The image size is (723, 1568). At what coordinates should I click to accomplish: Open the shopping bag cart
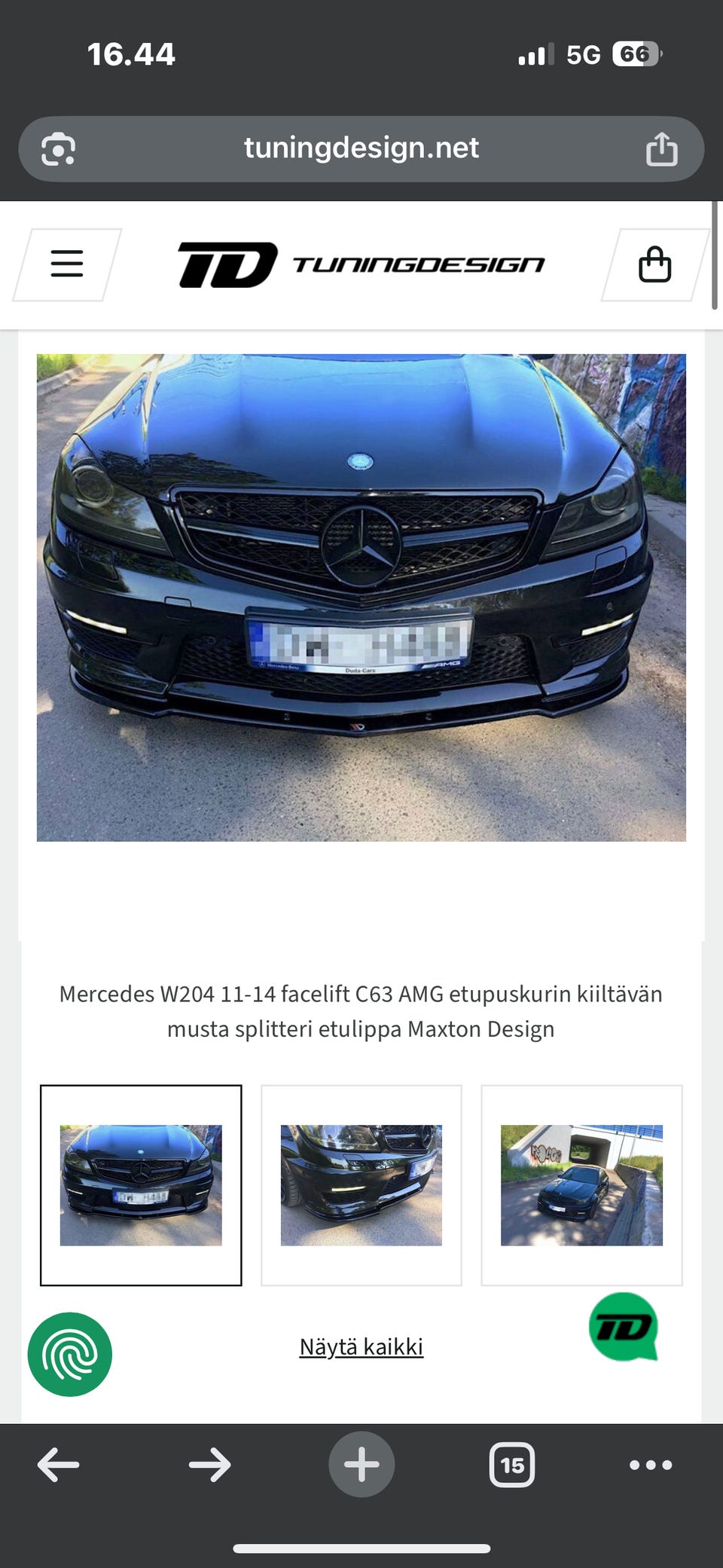pos(654,264)
